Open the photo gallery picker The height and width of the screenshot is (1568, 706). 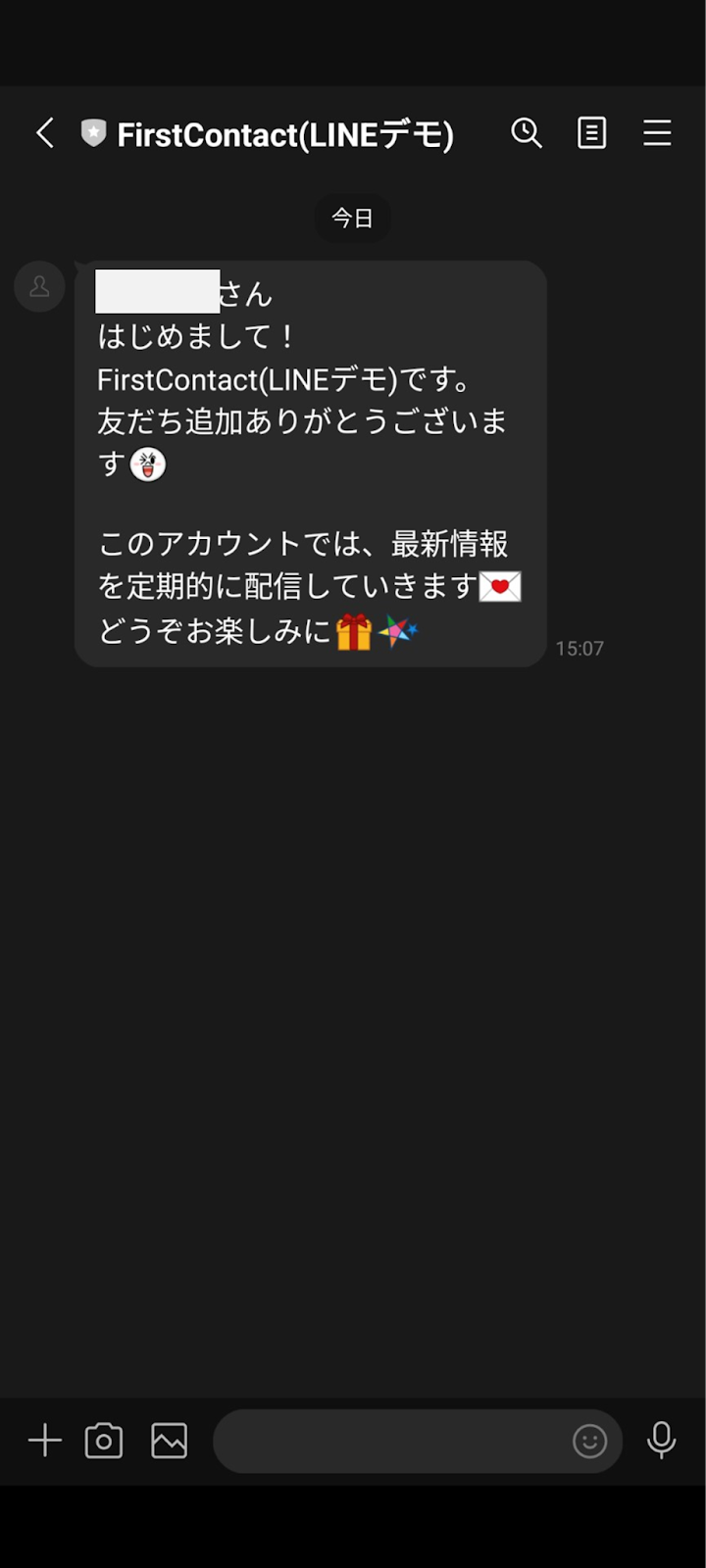[169, 1441]
